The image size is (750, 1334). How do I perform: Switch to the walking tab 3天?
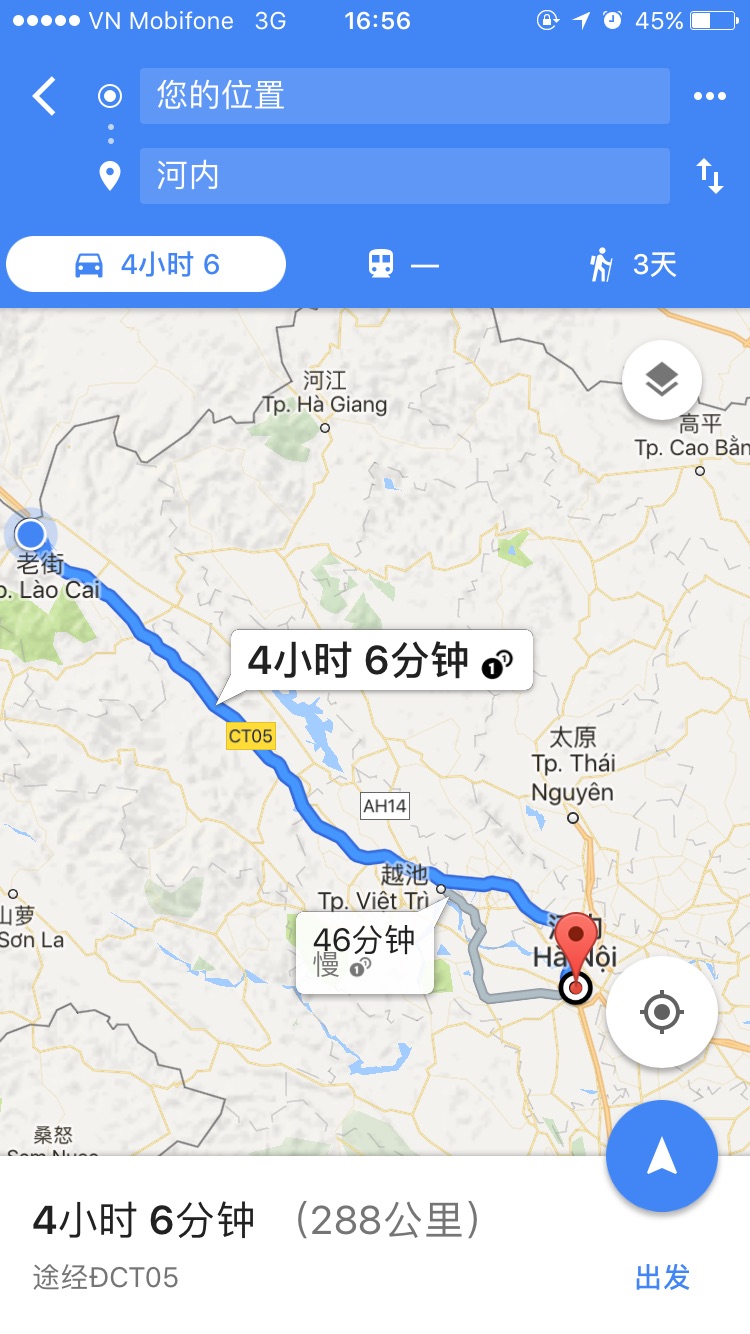click(x=633, y=265)
